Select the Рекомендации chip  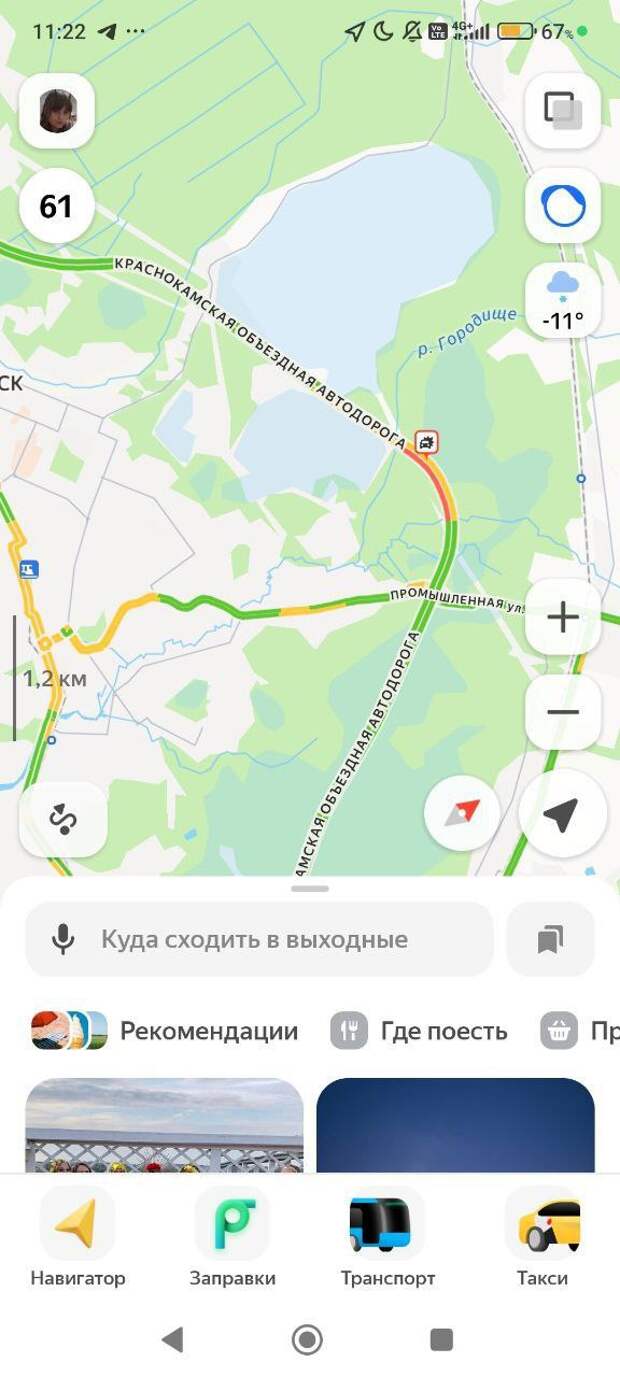[165, 1031]
